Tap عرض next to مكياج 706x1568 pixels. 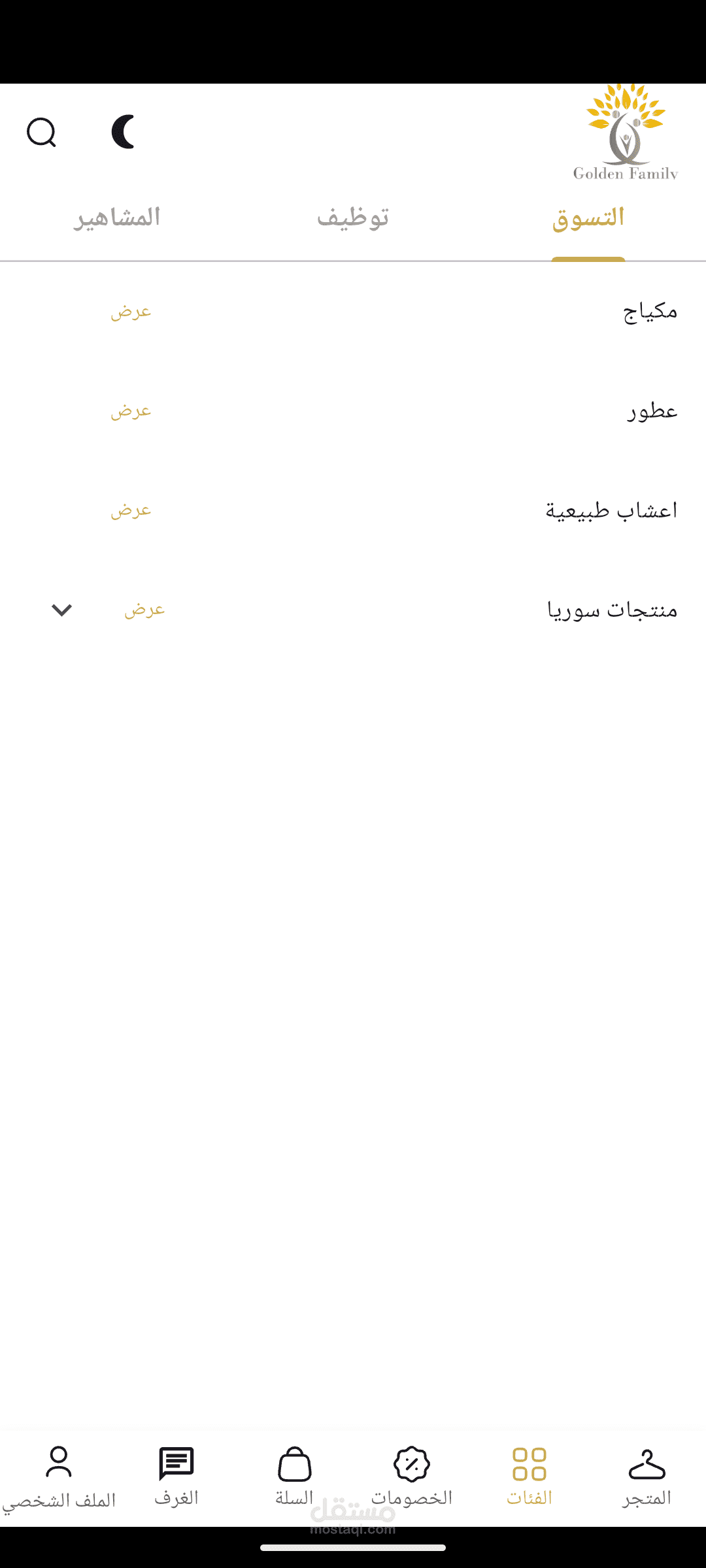click(131, 312)
